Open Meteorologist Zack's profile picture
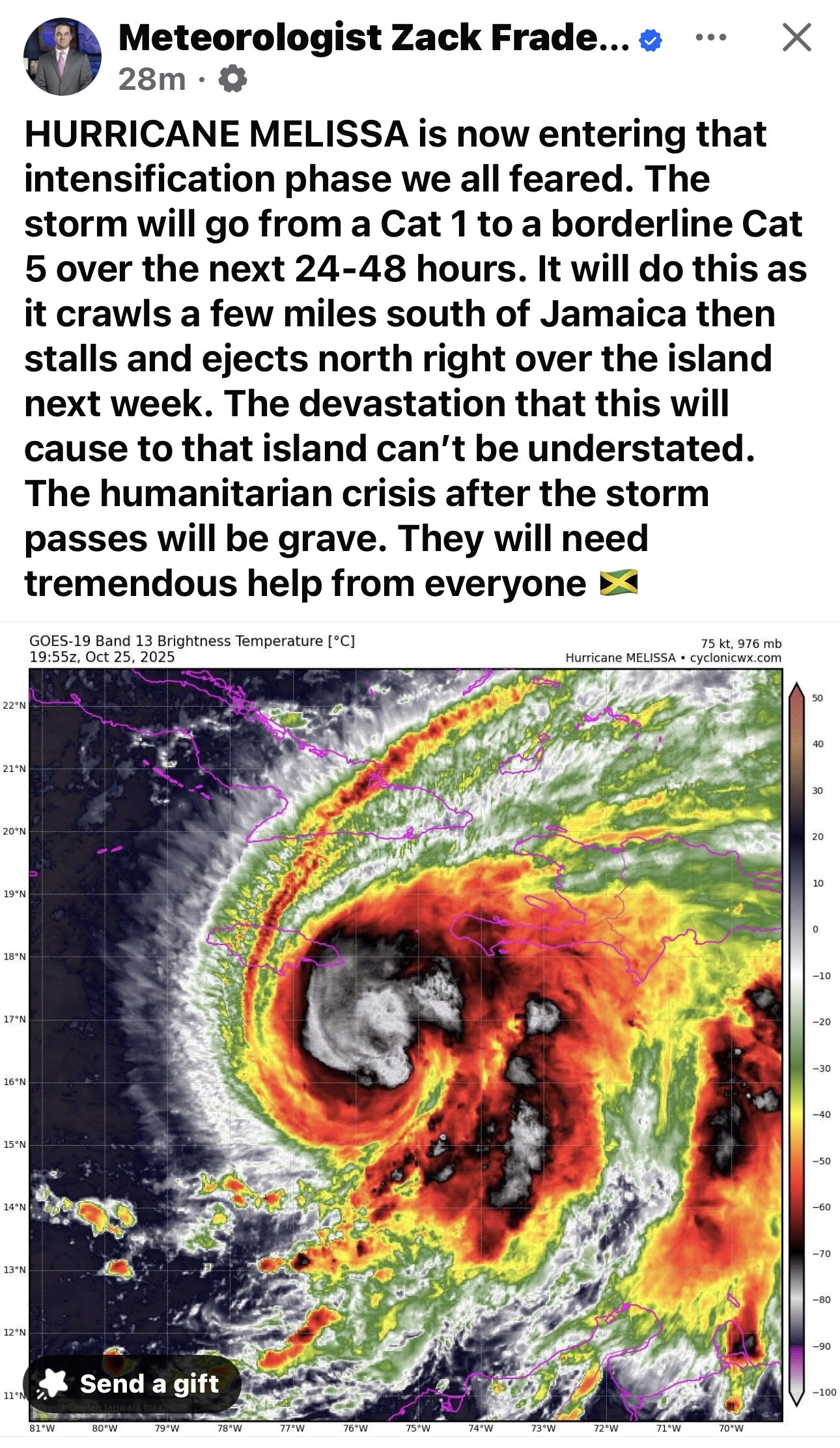This screenshot has height=1448, width=840. [63, 57]
